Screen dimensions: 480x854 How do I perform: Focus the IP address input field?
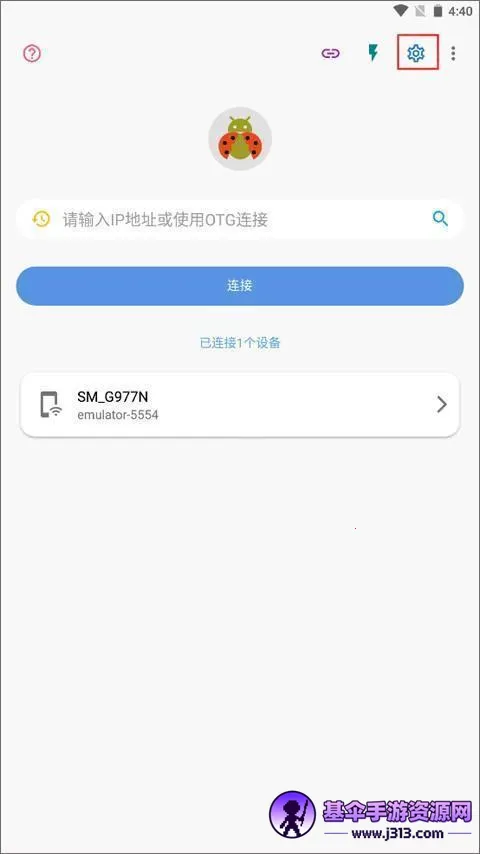(x=240, y=219)
